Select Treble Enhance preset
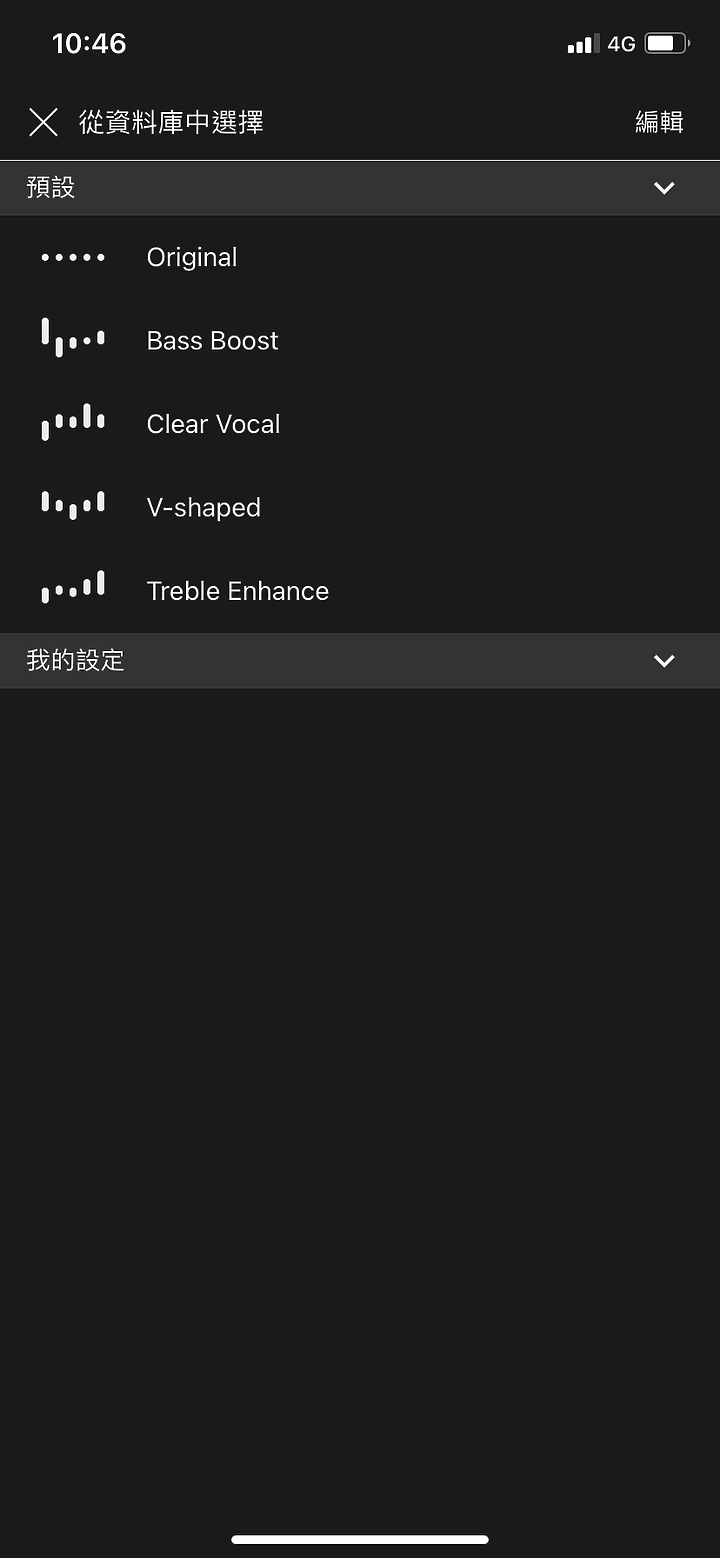720x1558 pixels. click(237, 591)
